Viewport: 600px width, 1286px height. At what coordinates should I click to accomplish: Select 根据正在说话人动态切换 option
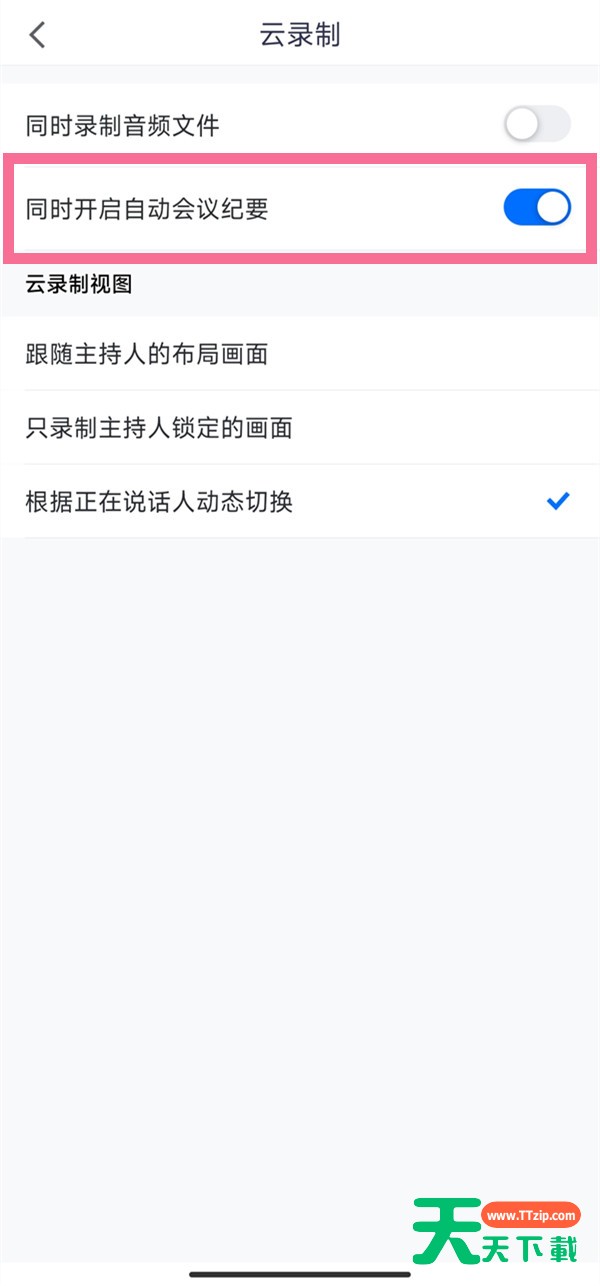[x=300, y=502]
